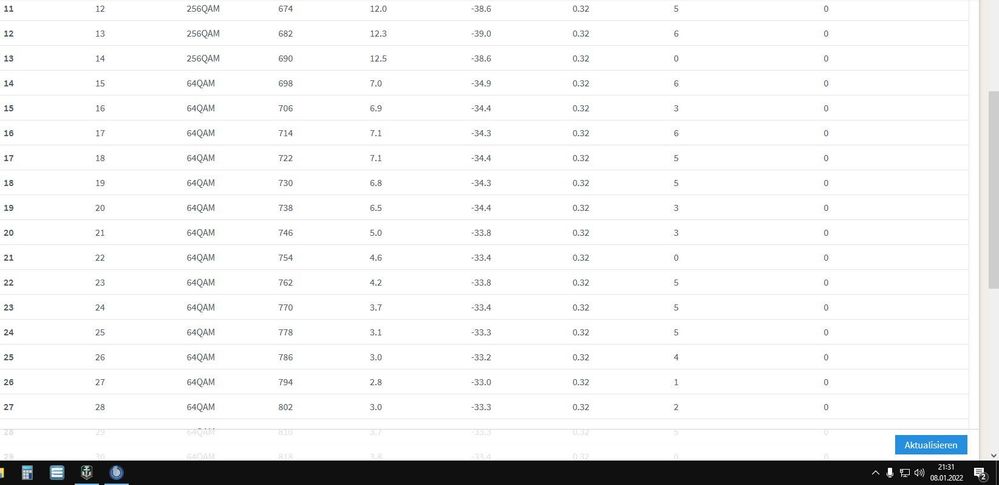Open the anchor game icon in taskbar
999x485 pixels.
tap(87, 473)
